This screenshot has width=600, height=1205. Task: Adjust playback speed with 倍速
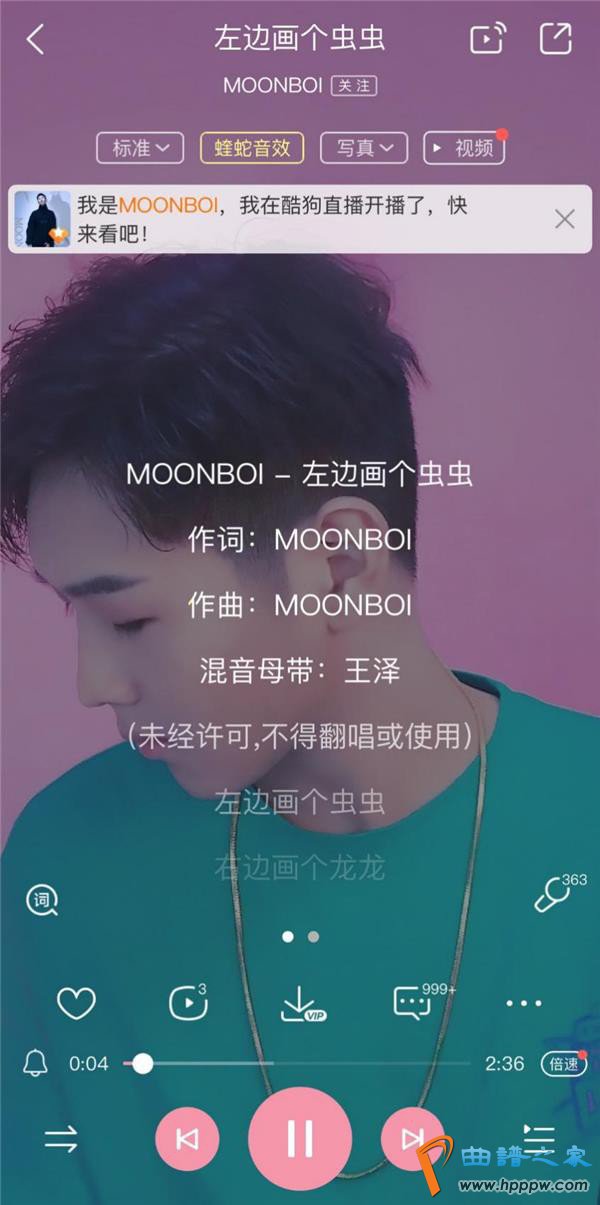pyautogui.click(x=562, y=1064)
